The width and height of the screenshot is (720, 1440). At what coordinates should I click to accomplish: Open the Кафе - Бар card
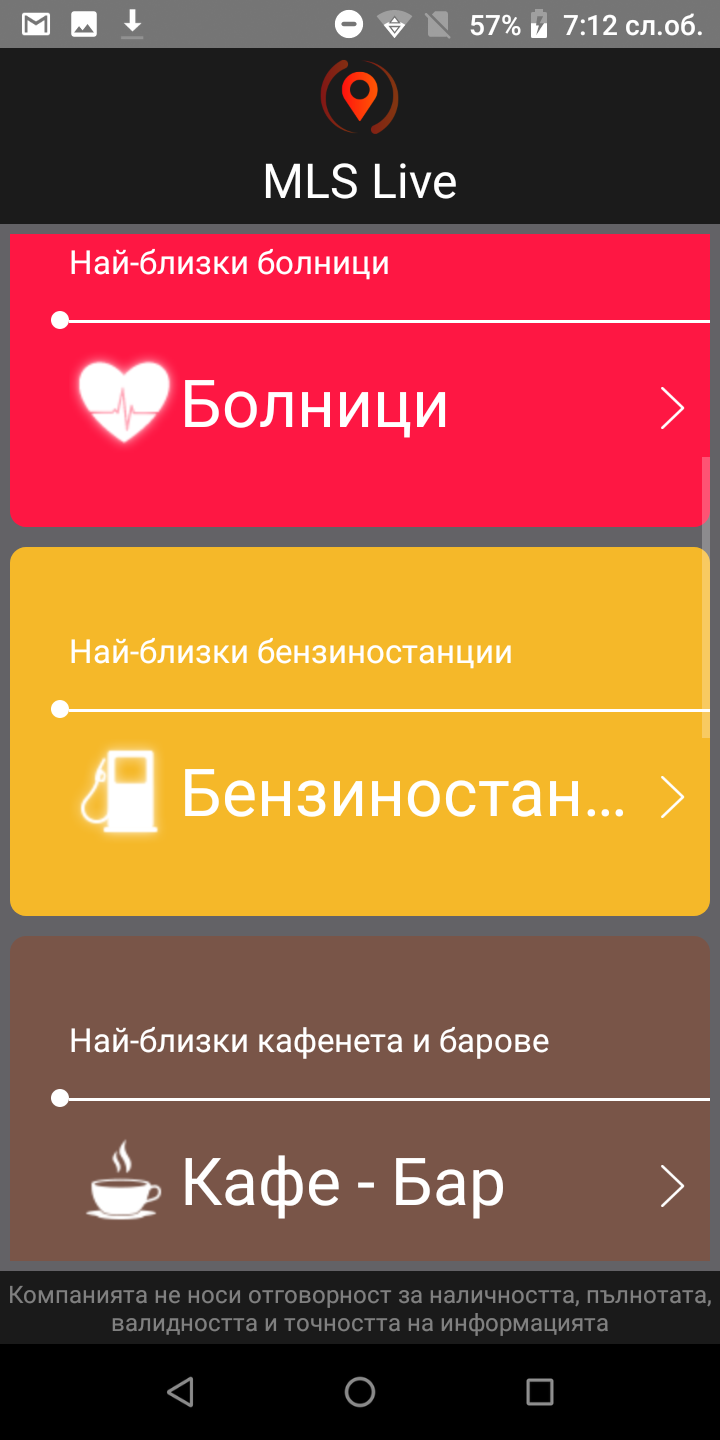[359, 1099]
